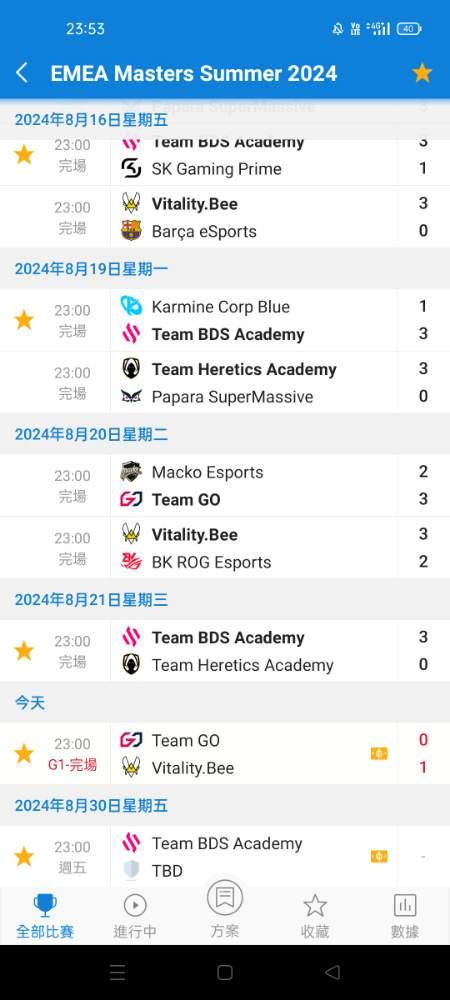This screenshot has height=1000, width=450.
Task: Open Team Heretics Academy vs Papara SuperMassive match
Action: (x=225, y=383)
